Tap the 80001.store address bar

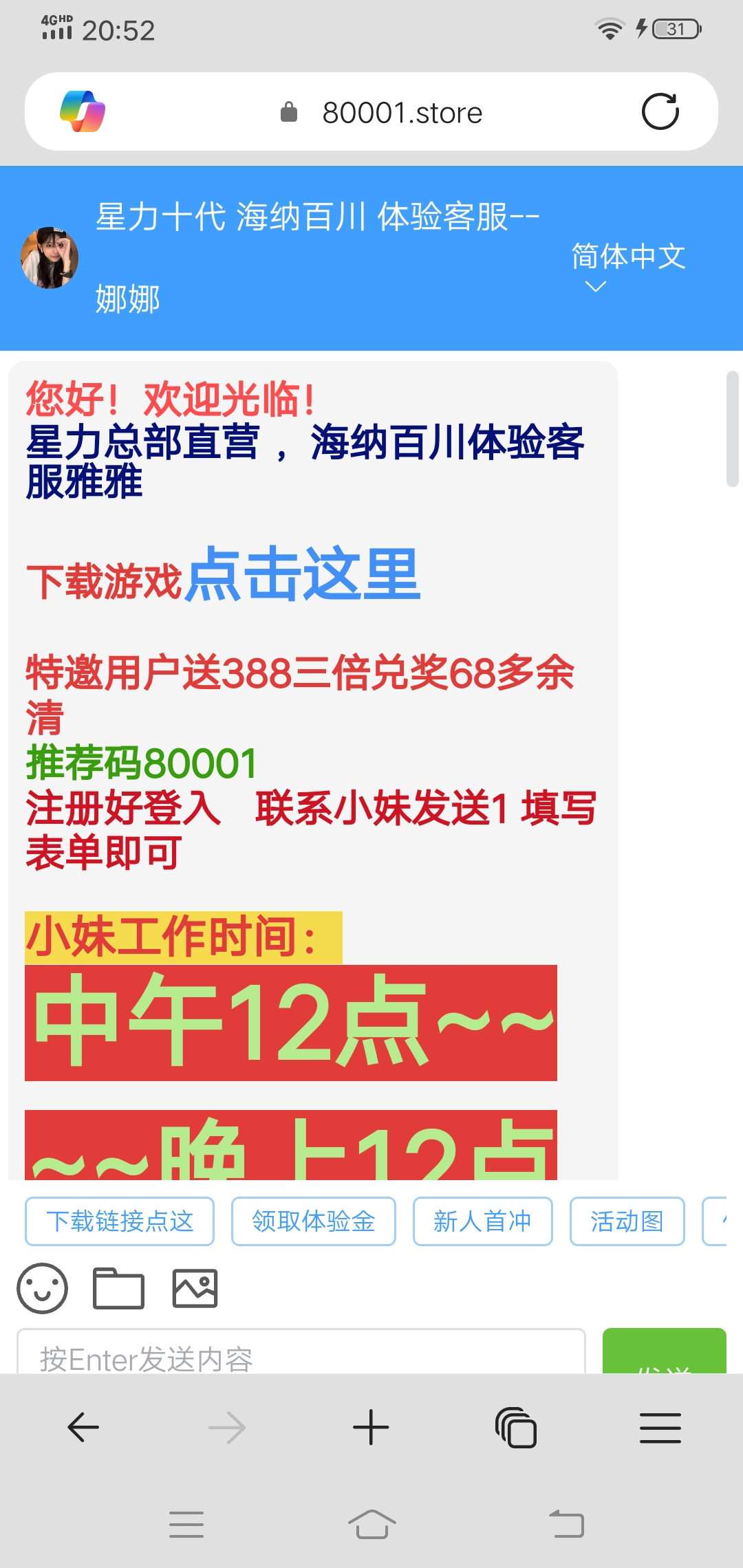click(402, 113)
